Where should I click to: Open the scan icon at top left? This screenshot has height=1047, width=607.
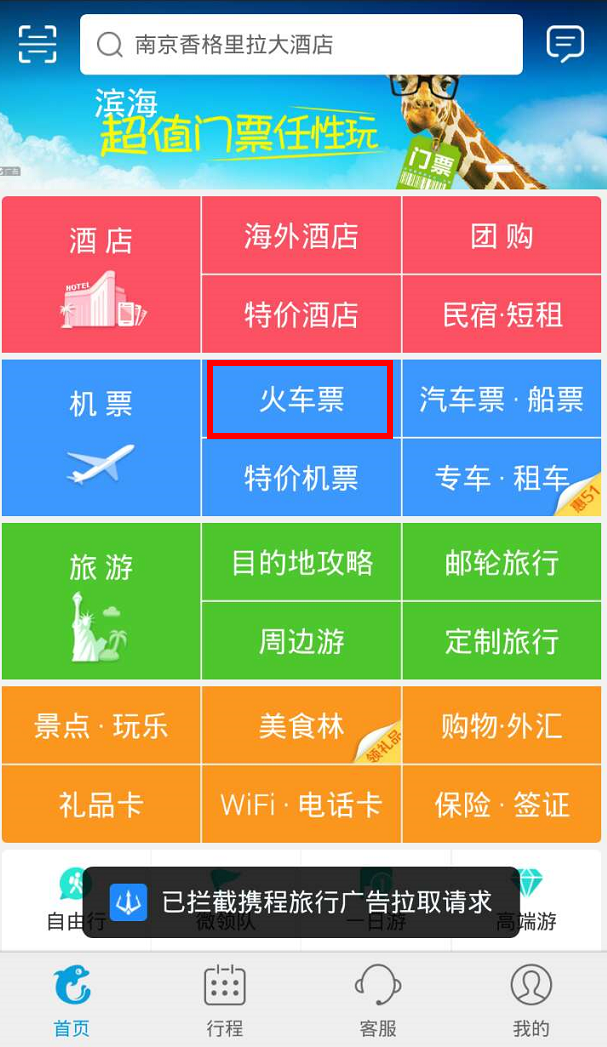point(37,44)
